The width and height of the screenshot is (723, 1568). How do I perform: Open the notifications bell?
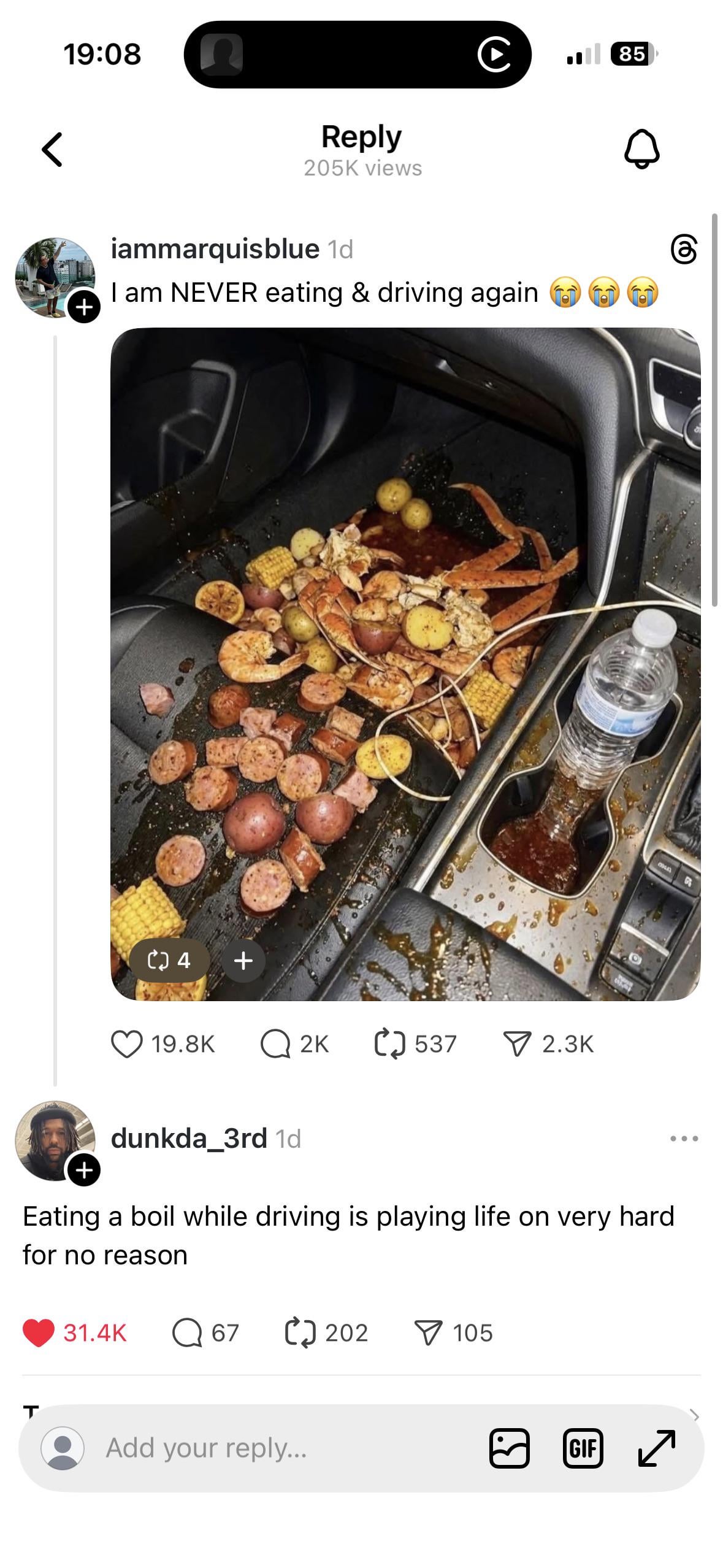point(641,149)
